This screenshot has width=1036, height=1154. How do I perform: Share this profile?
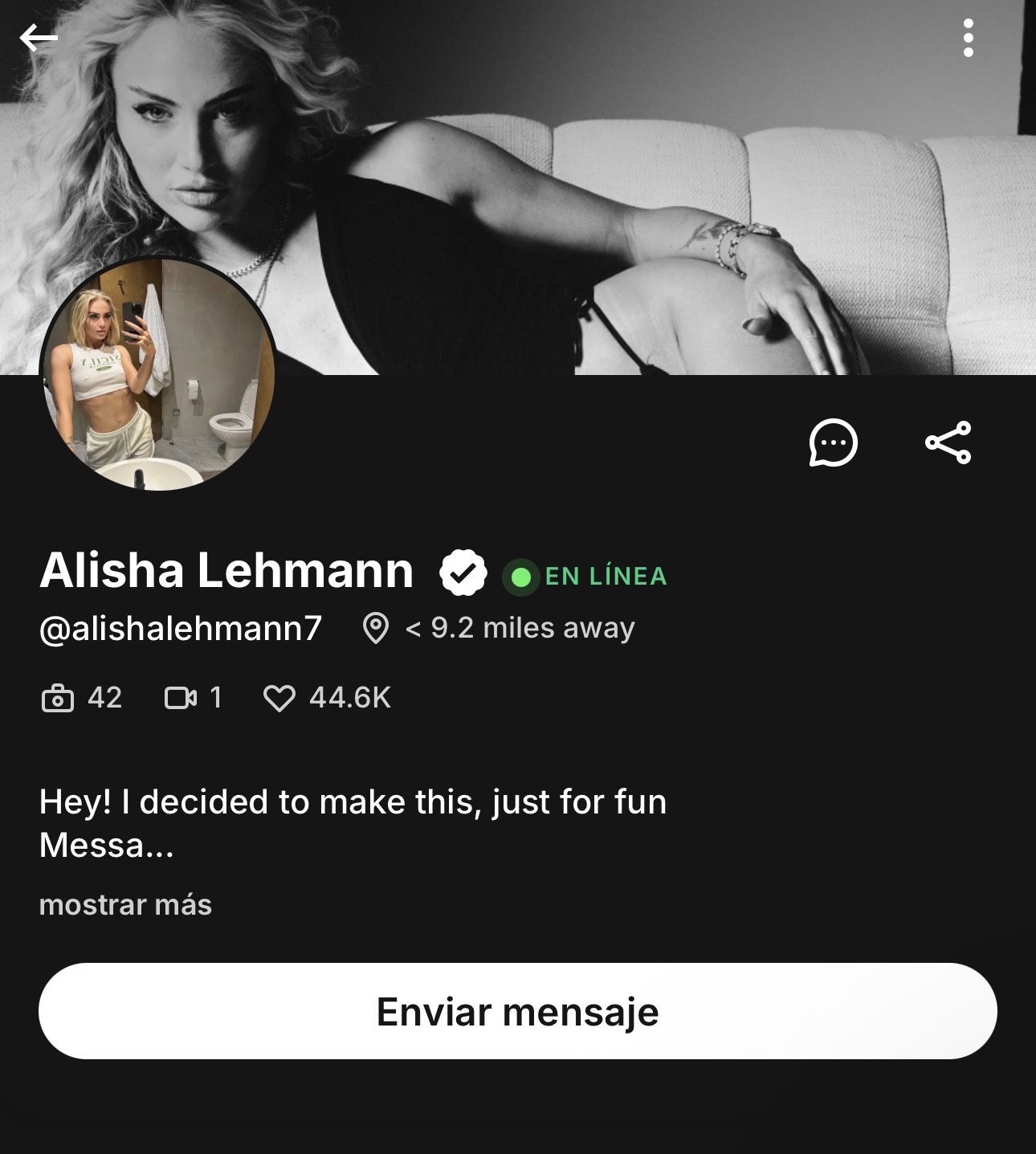pos(948,442)
